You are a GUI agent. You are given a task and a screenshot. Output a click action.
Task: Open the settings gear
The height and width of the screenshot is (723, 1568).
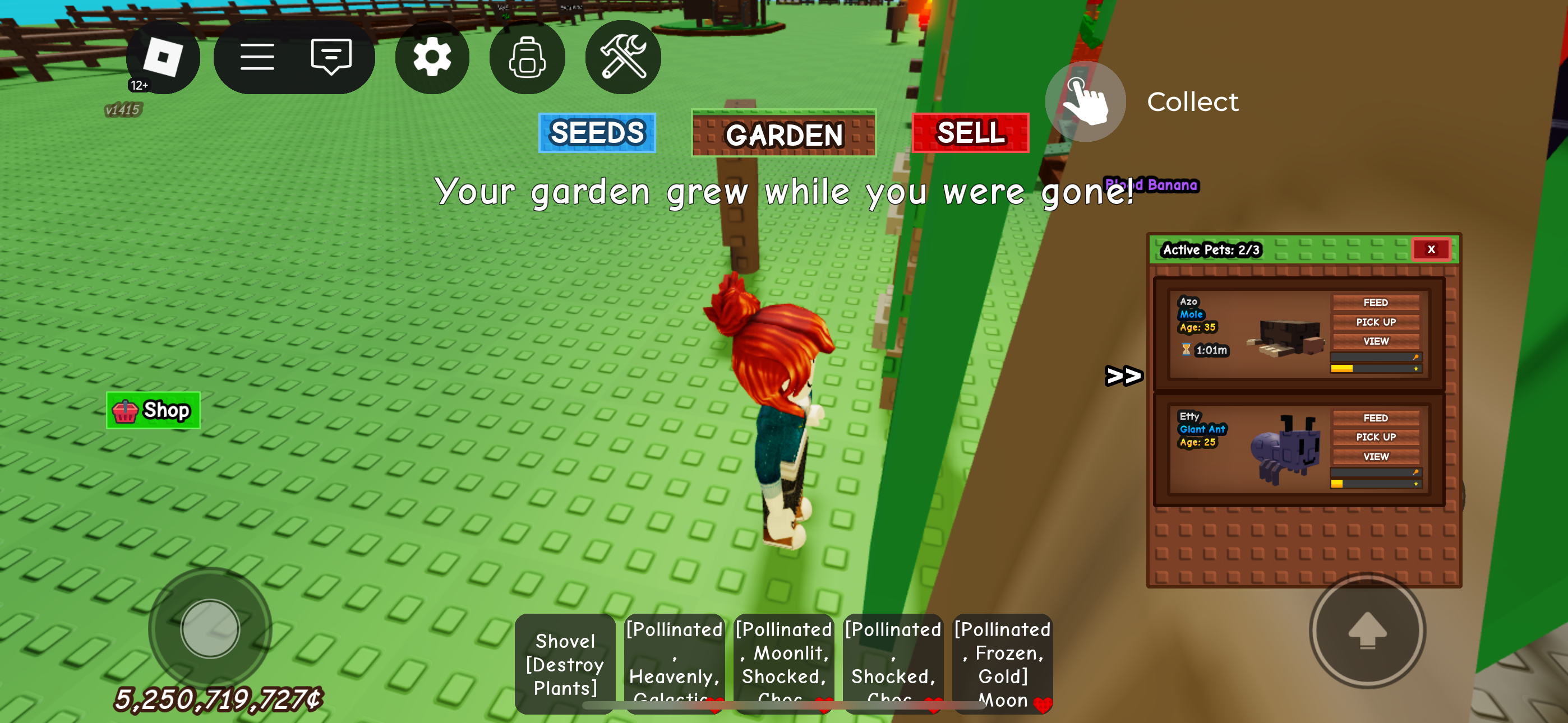(432, 57)
